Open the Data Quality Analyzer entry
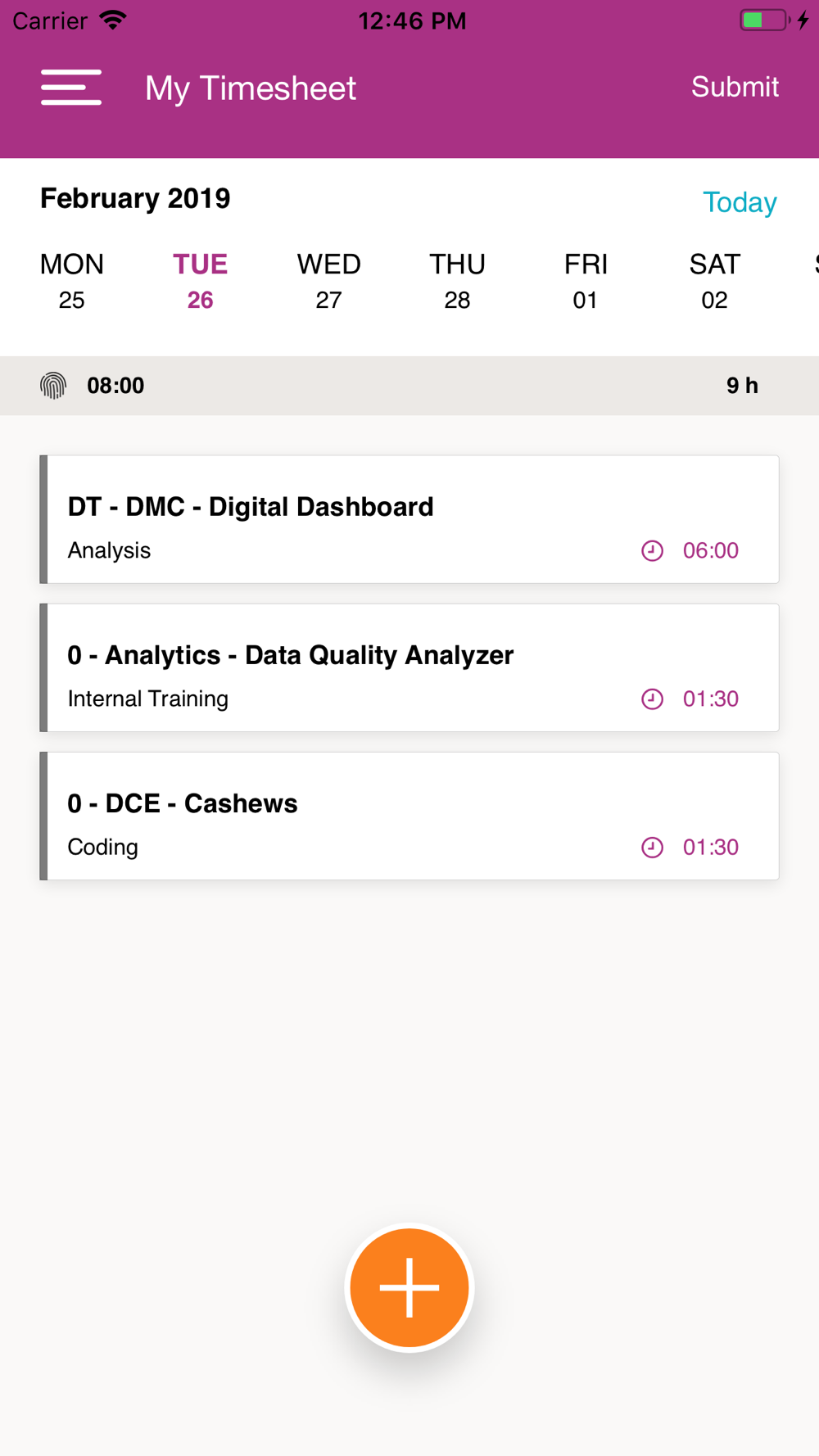 (409, 667)
